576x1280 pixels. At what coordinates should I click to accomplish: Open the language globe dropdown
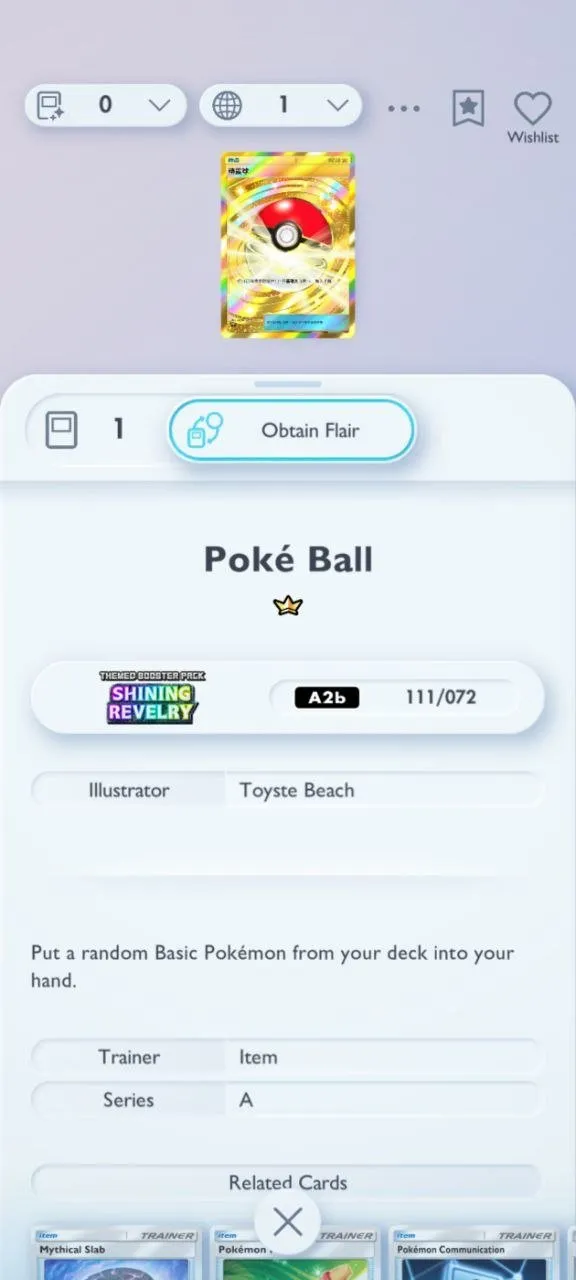point(281,105)
